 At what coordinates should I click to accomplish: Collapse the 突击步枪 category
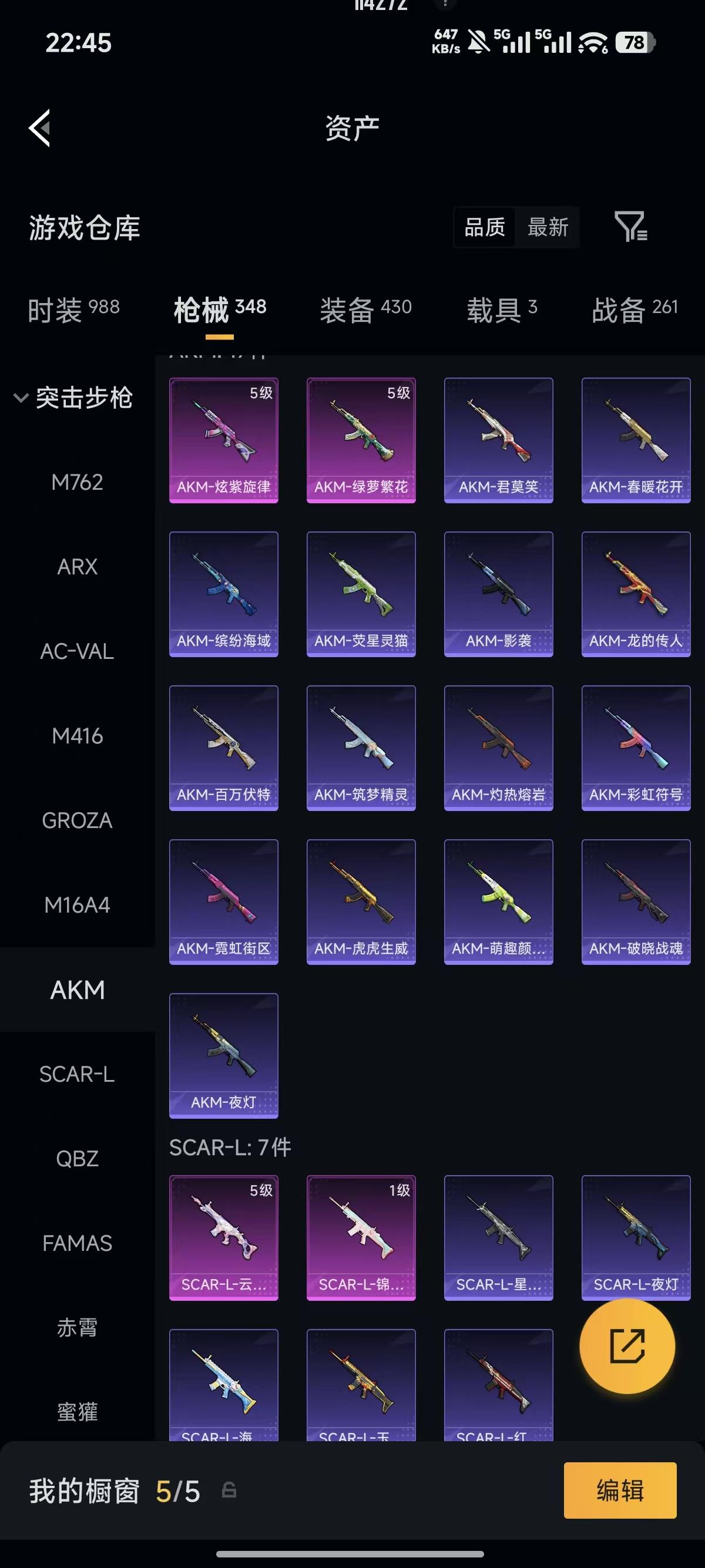(x=73, y=398)
